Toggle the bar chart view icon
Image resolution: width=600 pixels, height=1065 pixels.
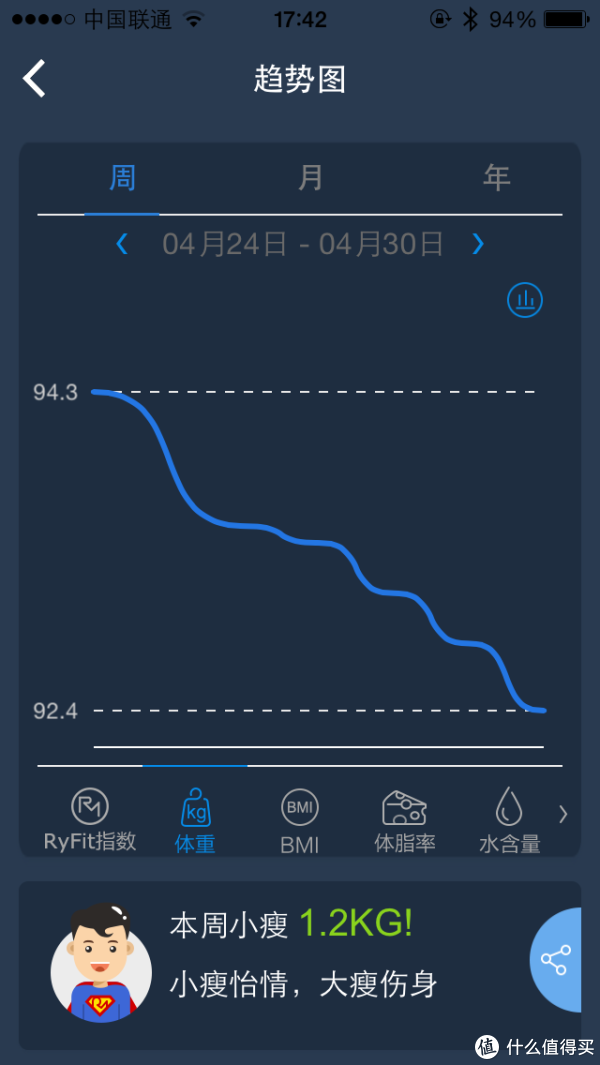(525, 300)
